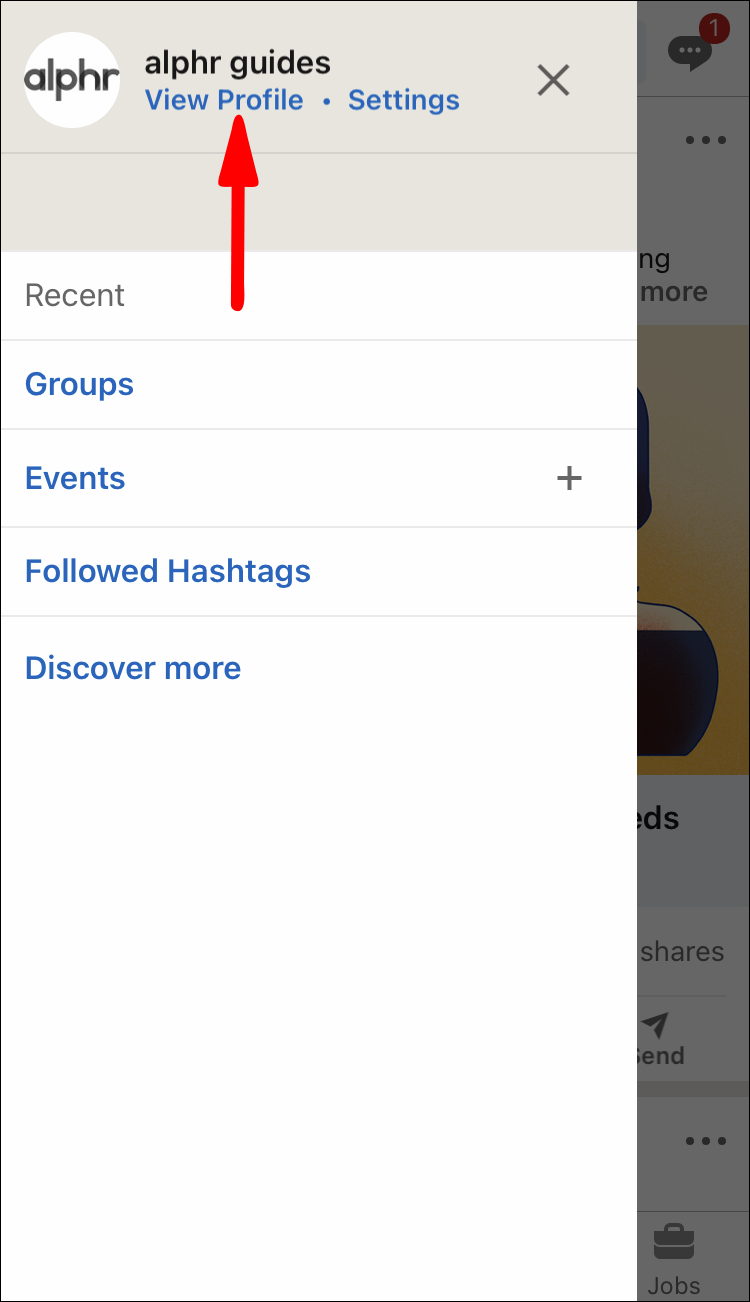
Task: Open Settings from the drawer header
Action: pos(403,100)
